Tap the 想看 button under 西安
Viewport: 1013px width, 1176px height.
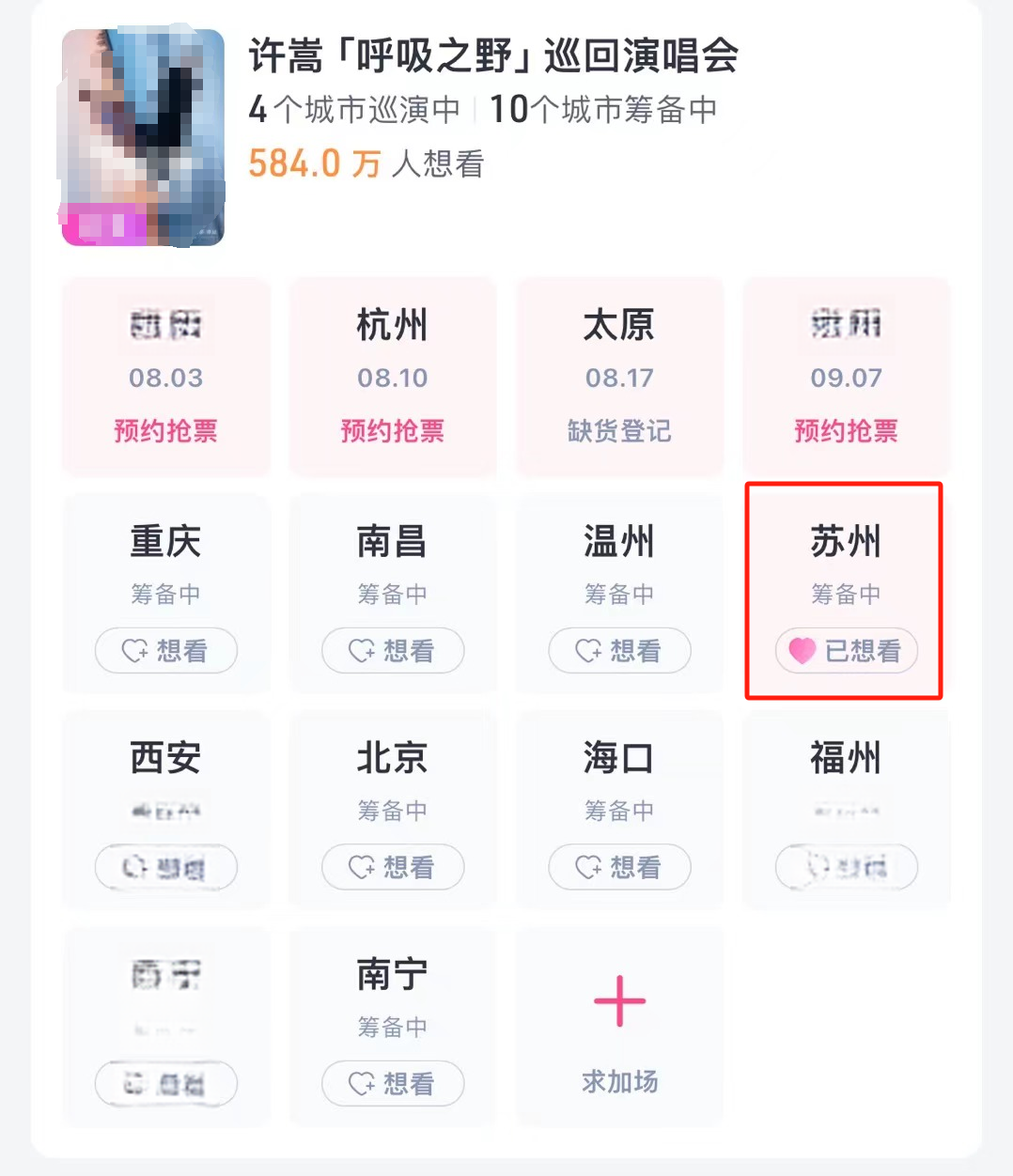(x=165, y=867)
